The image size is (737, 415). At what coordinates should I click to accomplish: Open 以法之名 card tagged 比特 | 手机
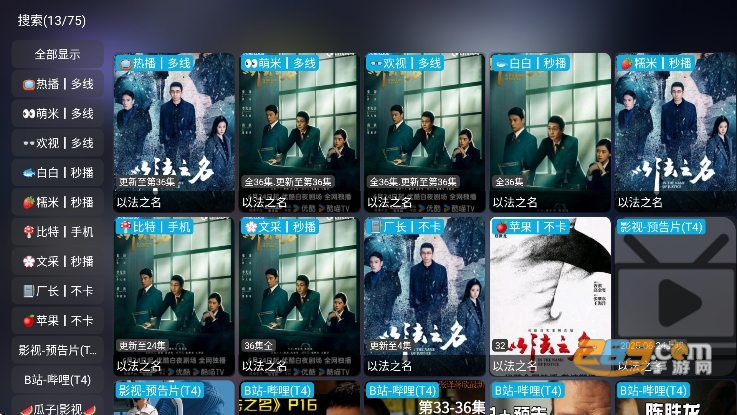point(174,295)
